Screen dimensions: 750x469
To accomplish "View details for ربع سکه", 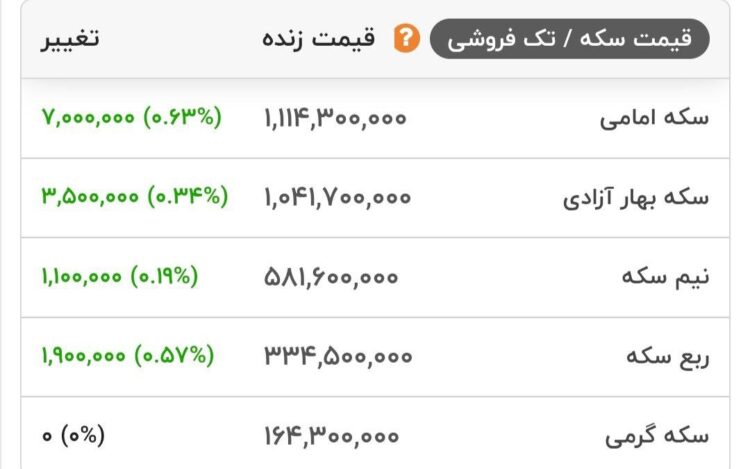I will click(668, 356).
